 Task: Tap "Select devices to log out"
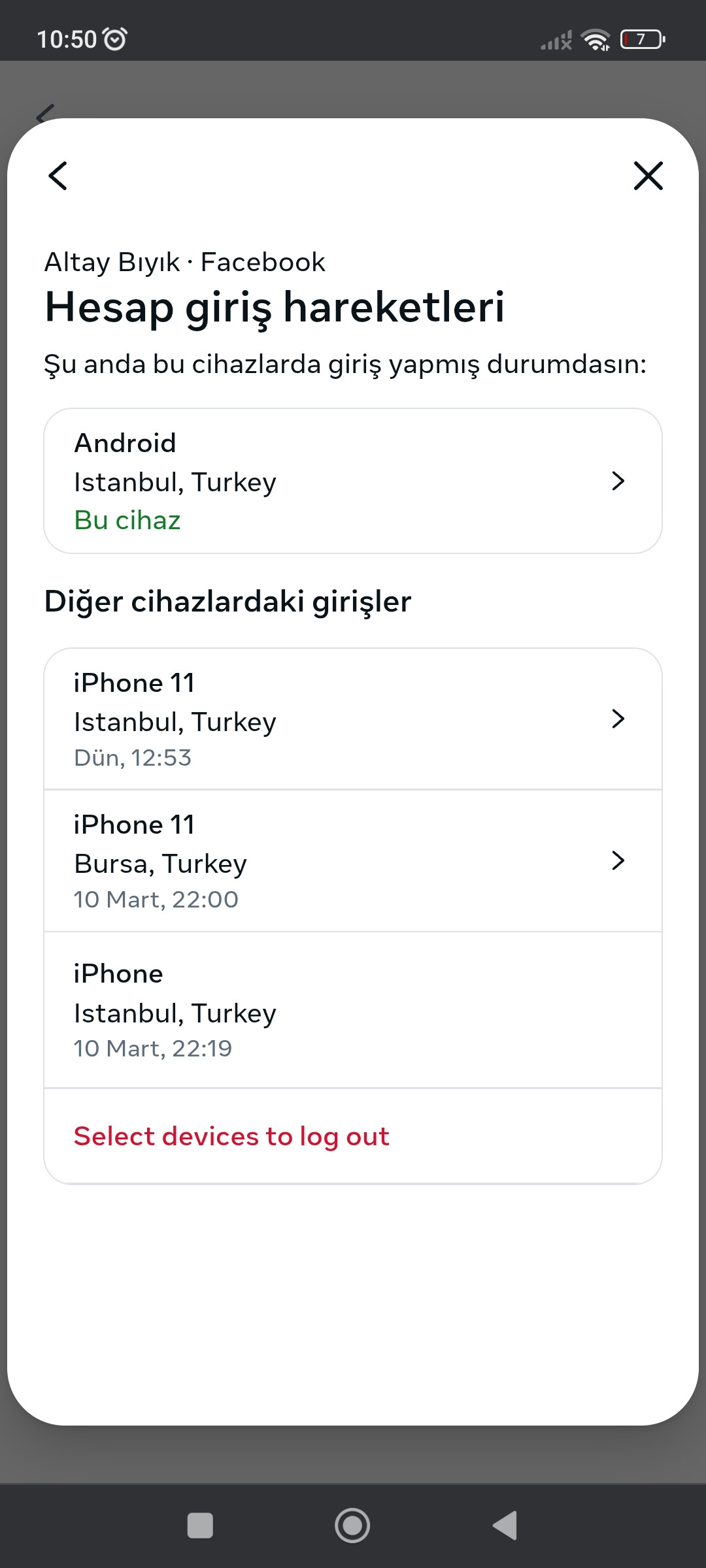(232, 1136)
